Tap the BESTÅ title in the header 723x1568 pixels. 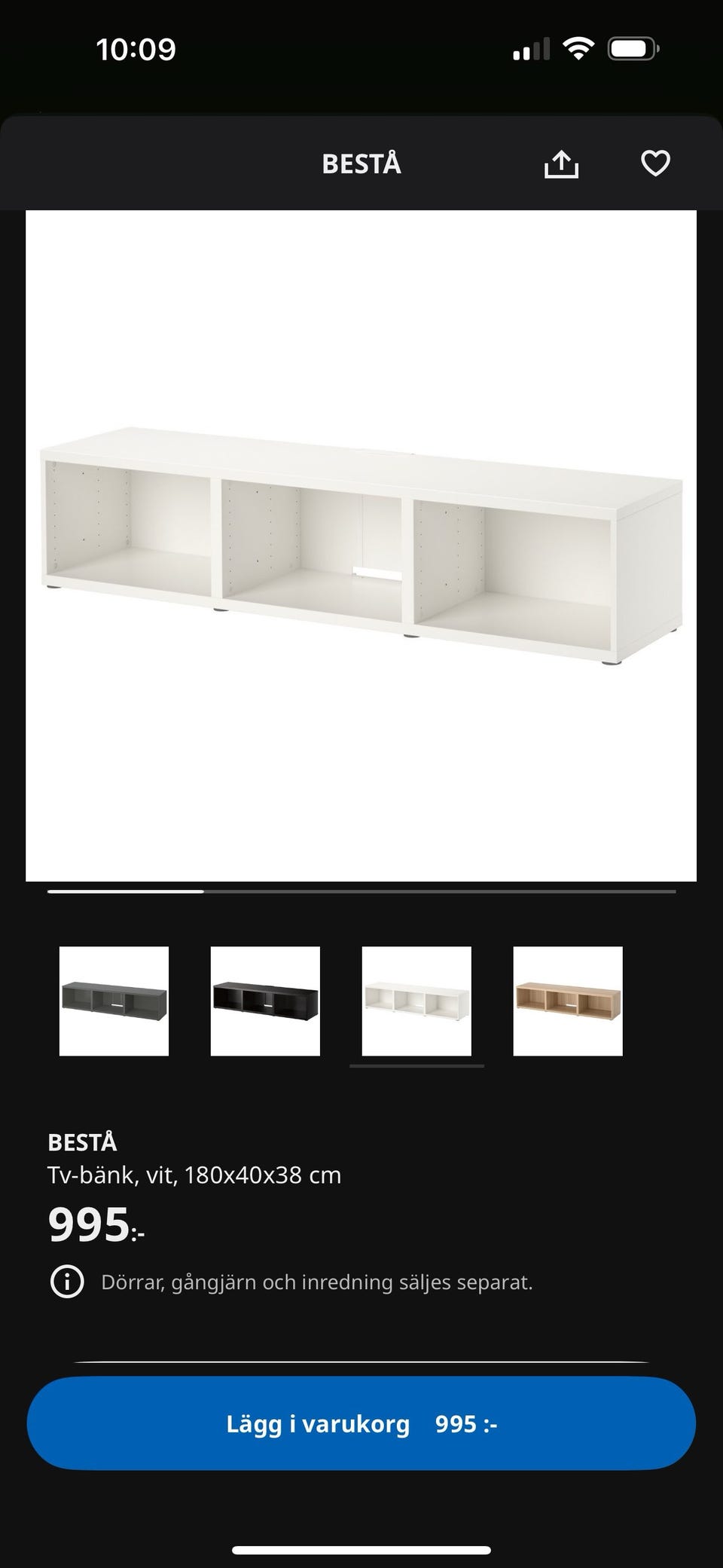pyautogui.click(x=361, y=164)
